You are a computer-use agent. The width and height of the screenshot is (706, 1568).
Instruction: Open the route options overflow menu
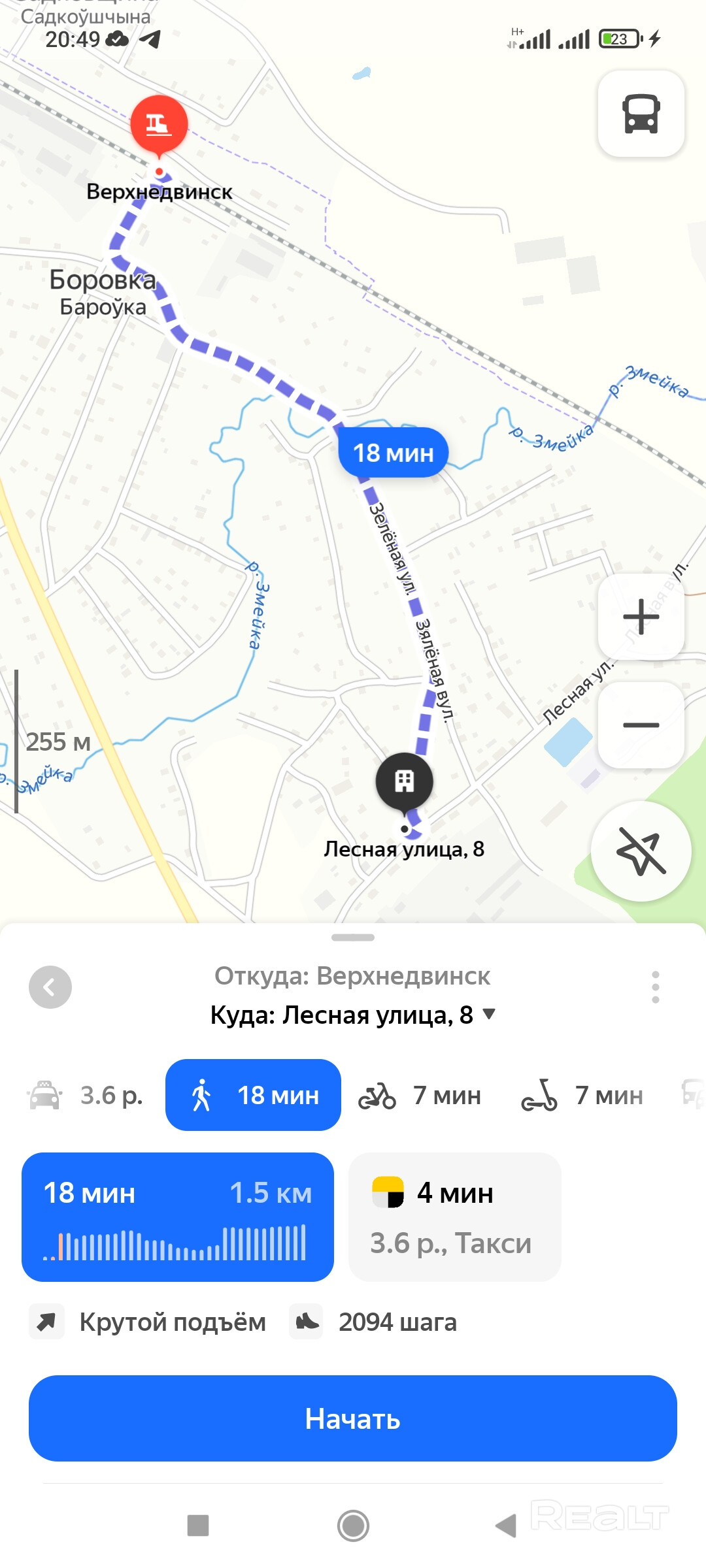[x=655, y=987]
